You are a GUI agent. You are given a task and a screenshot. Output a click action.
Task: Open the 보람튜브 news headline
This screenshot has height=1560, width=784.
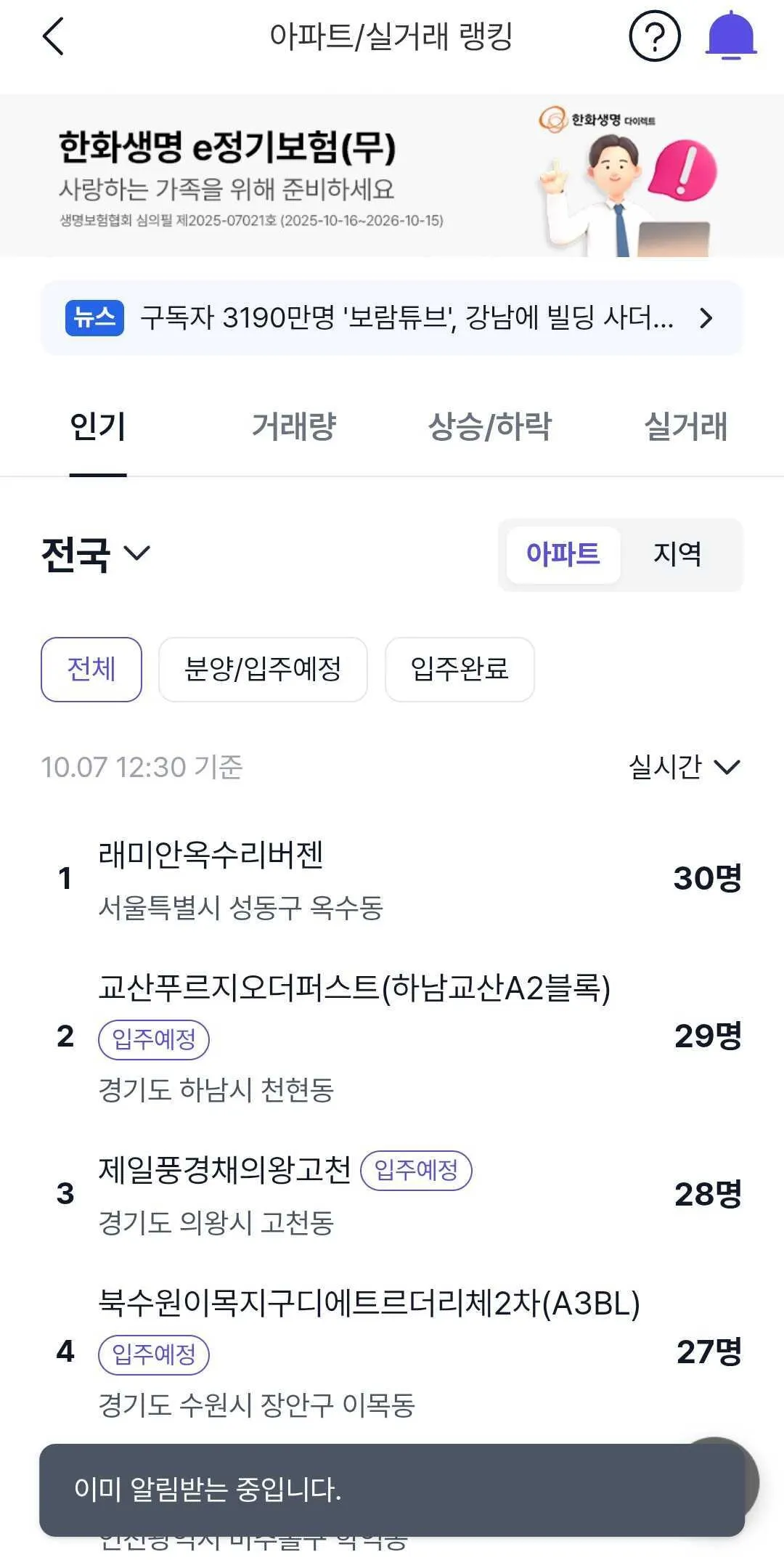[392, 318]
